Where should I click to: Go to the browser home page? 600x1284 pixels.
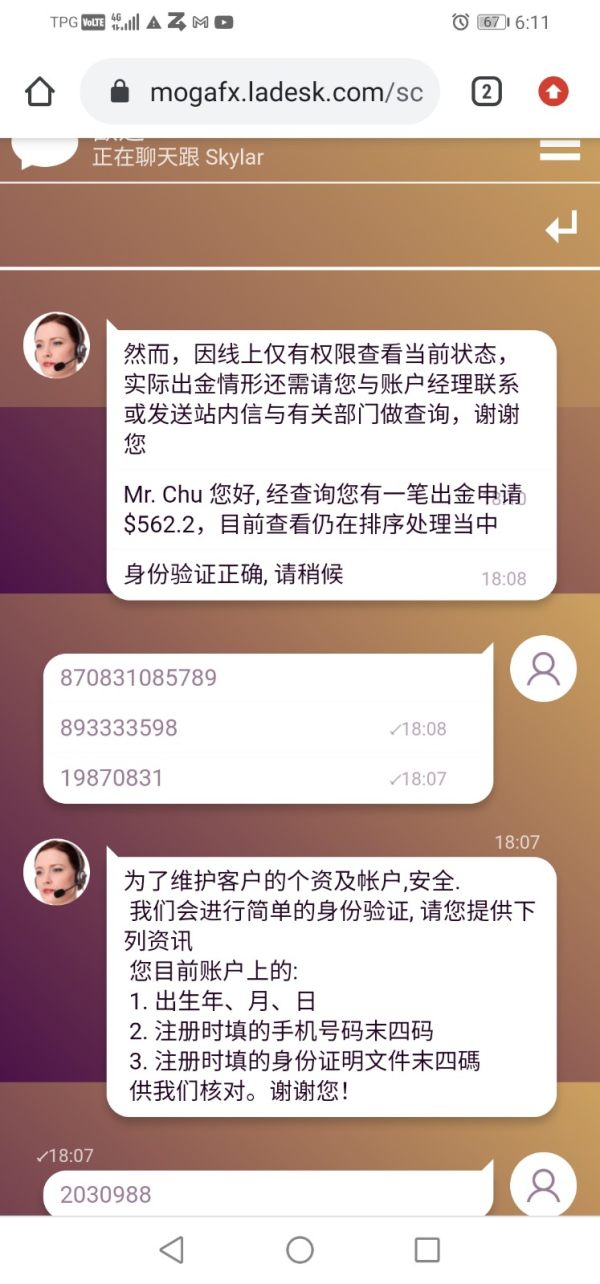[39, 92]
